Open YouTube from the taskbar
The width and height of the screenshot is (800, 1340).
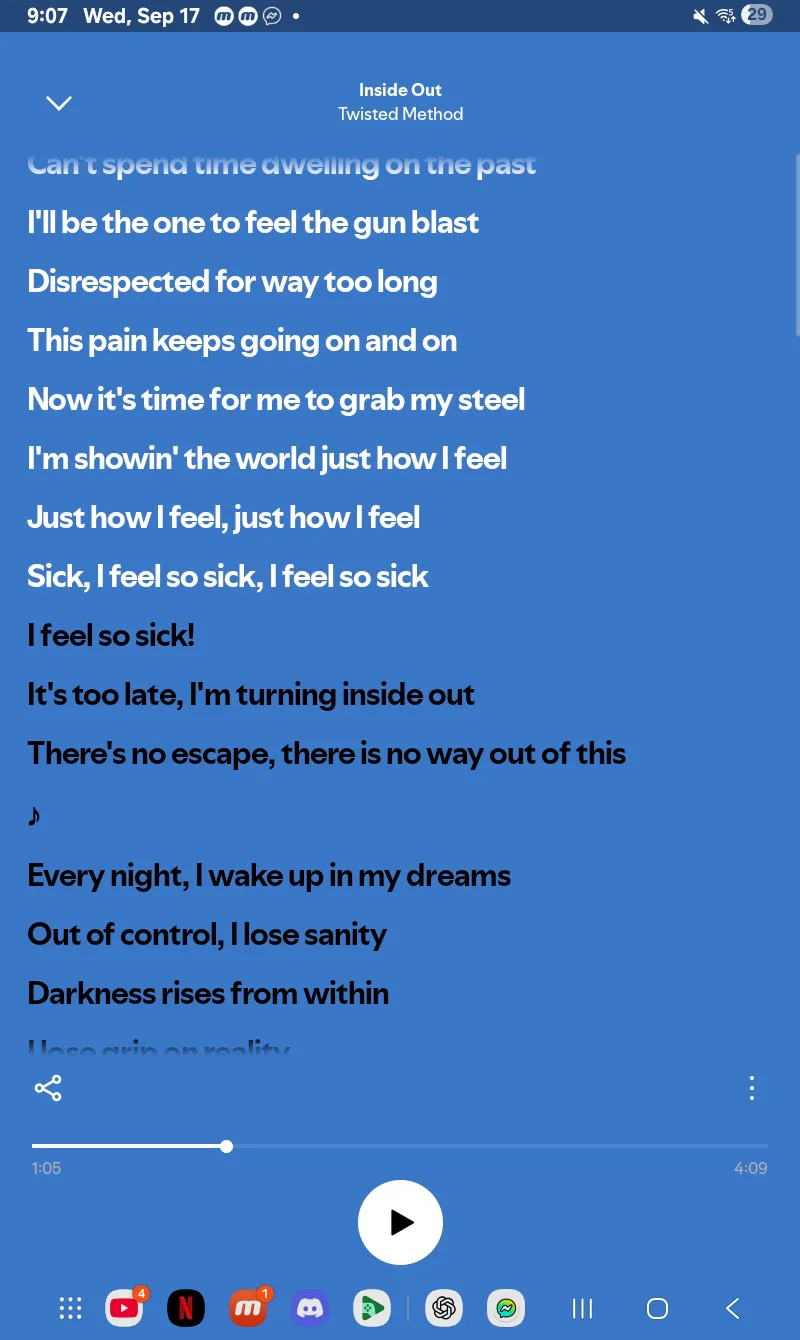(x=125, y=1307)
